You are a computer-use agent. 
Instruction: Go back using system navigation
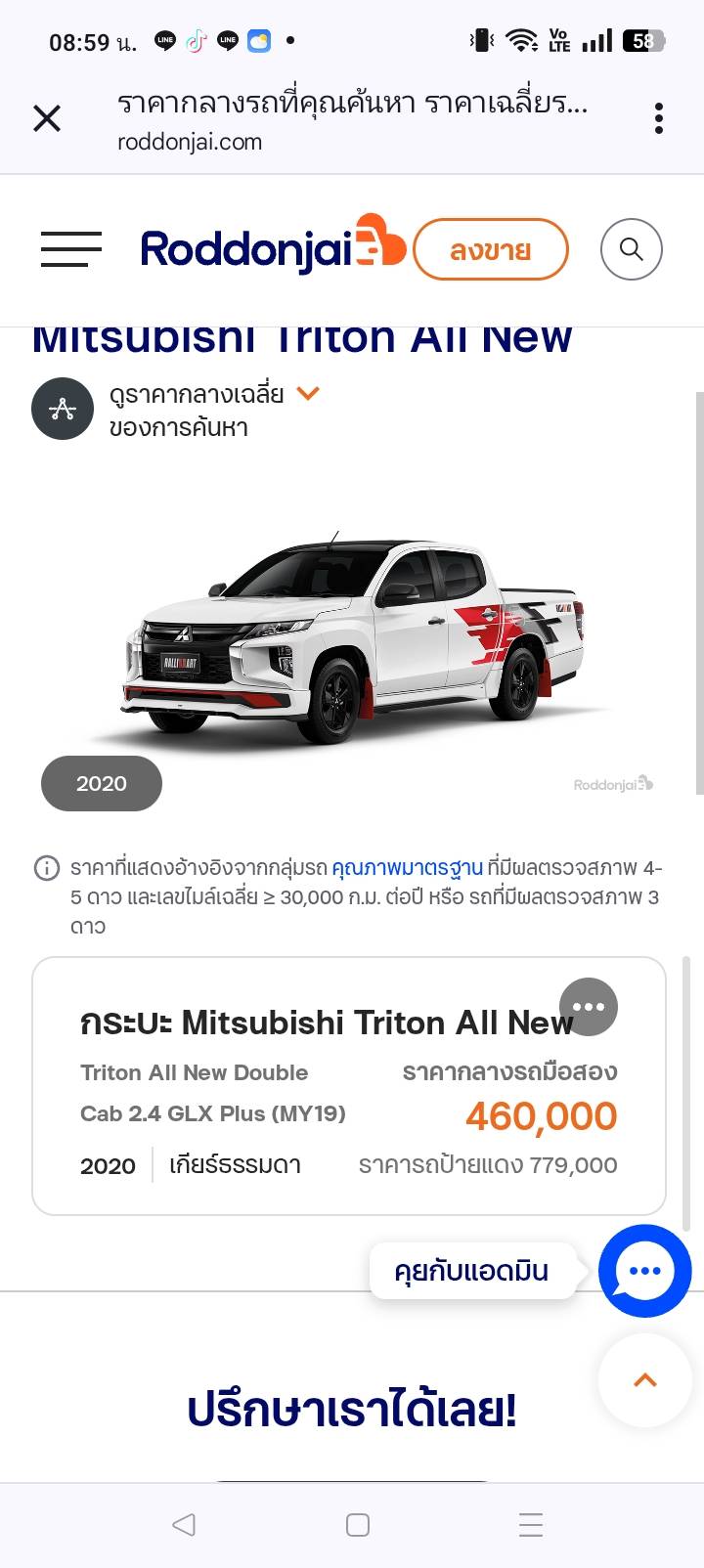pyautogui.click(x=184, y=1524)
